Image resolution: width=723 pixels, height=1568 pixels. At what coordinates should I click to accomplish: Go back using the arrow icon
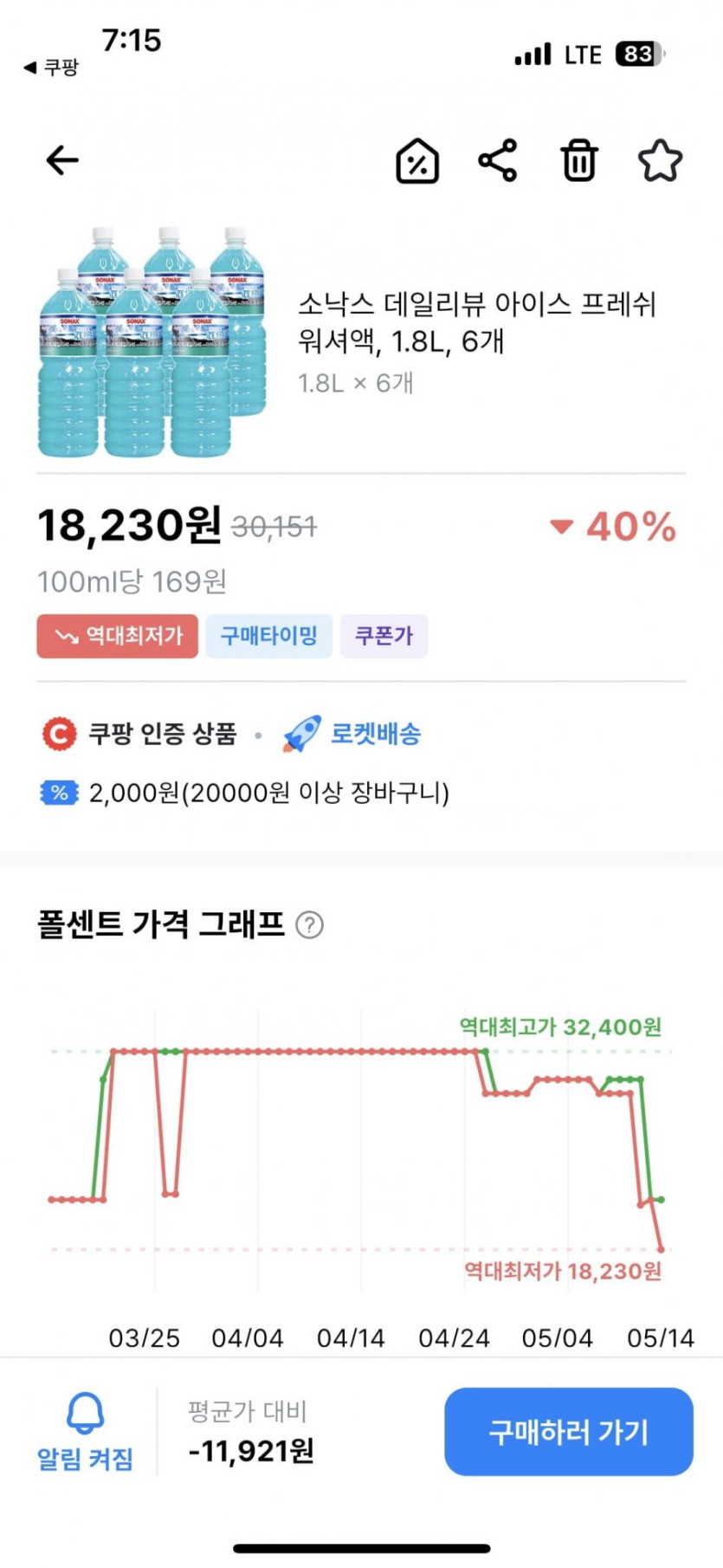62,160
